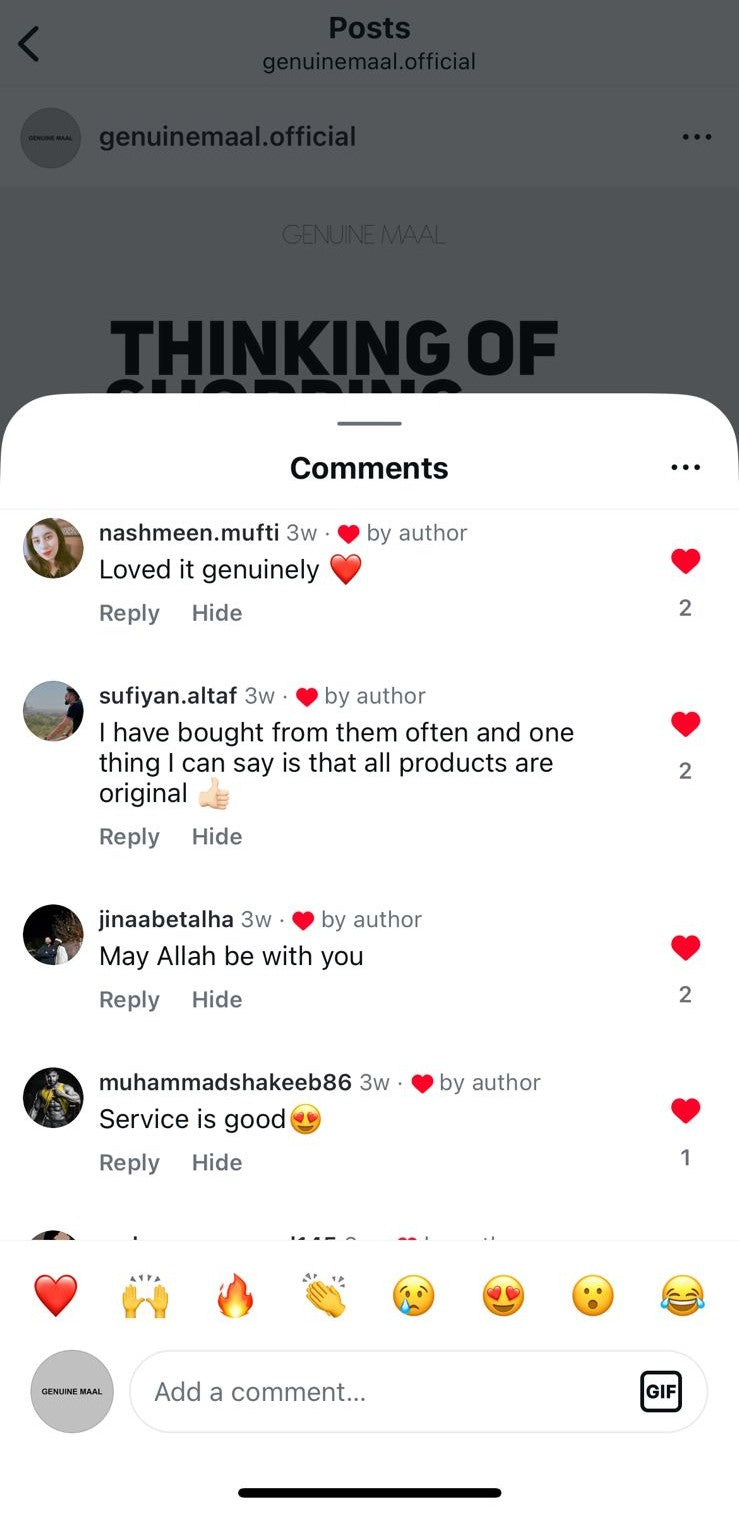Go back from Posts screen
The image size is (739, 1513).
(x=29, y=44)
